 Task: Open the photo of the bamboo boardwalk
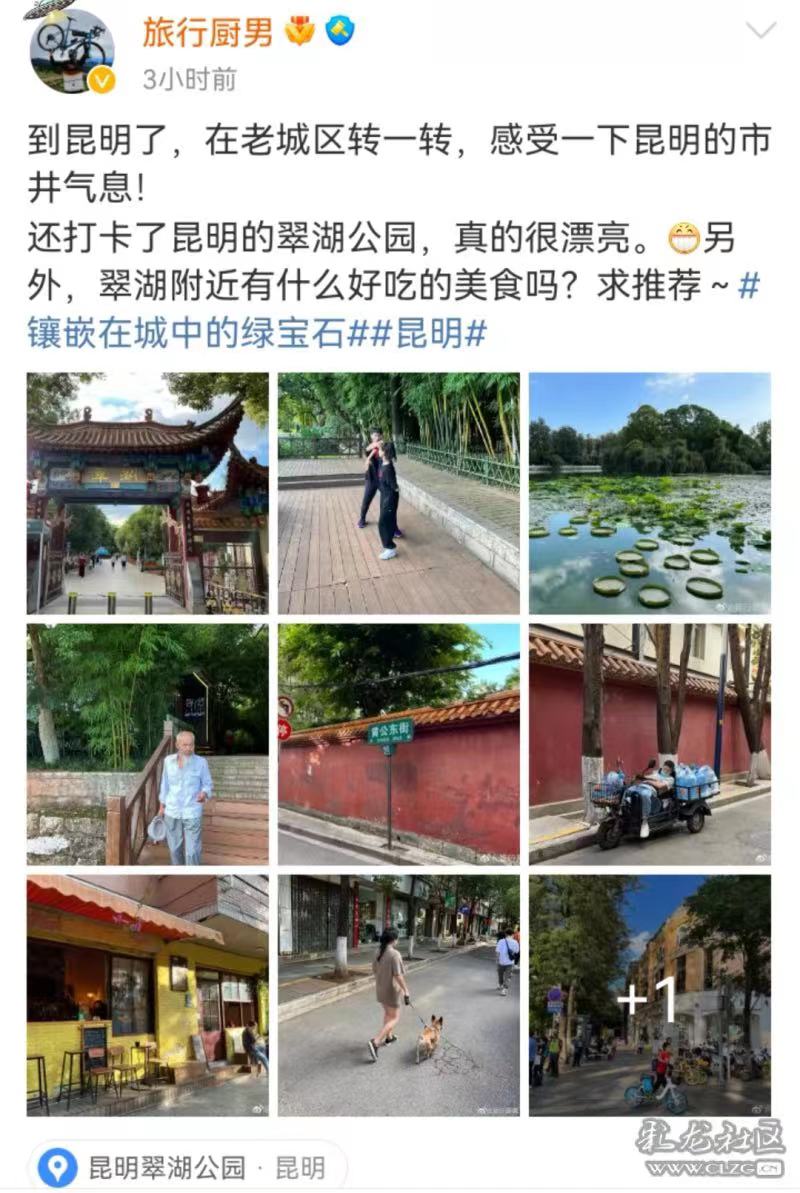click(x=399, y=494)
